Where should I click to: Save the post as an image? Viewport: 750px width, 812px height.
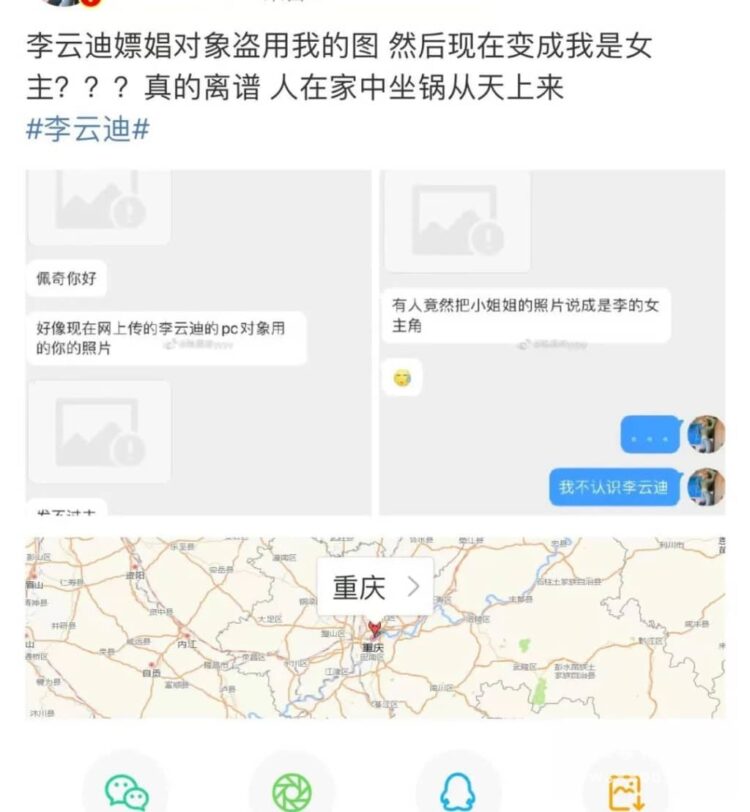click(624, 790)
